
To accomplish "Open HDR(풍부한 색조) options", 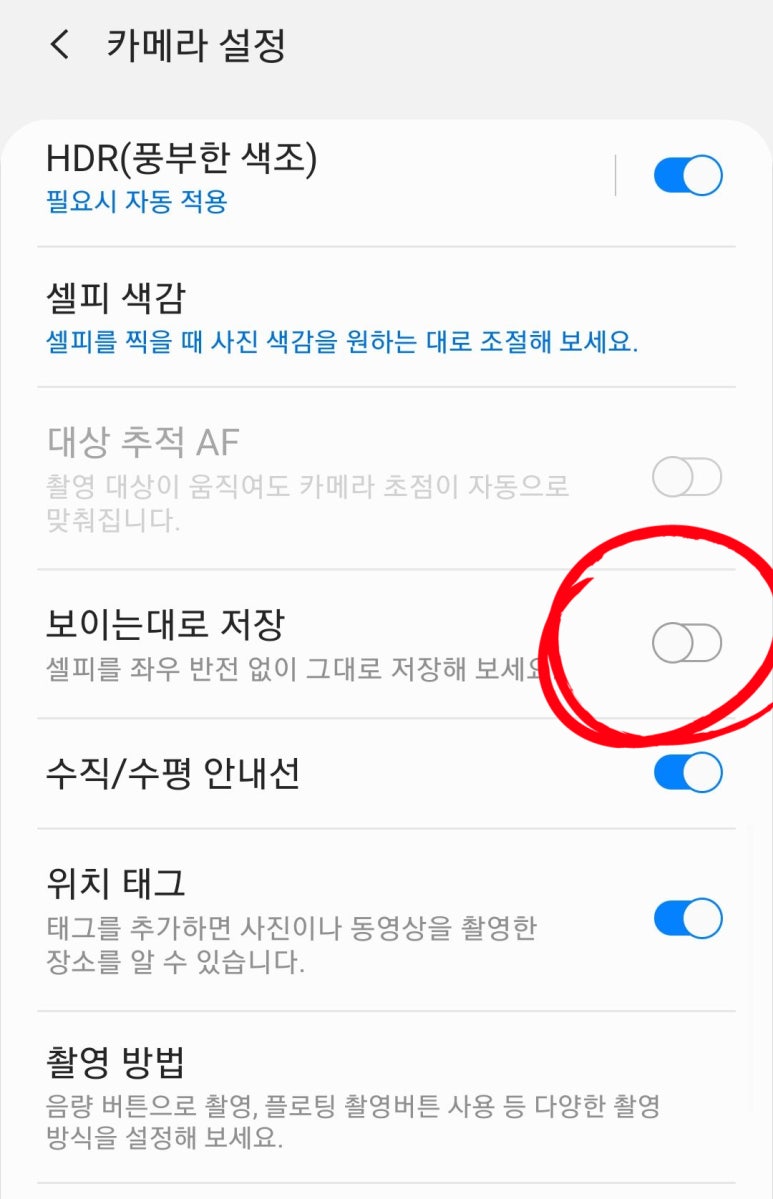I will [300, 177].
